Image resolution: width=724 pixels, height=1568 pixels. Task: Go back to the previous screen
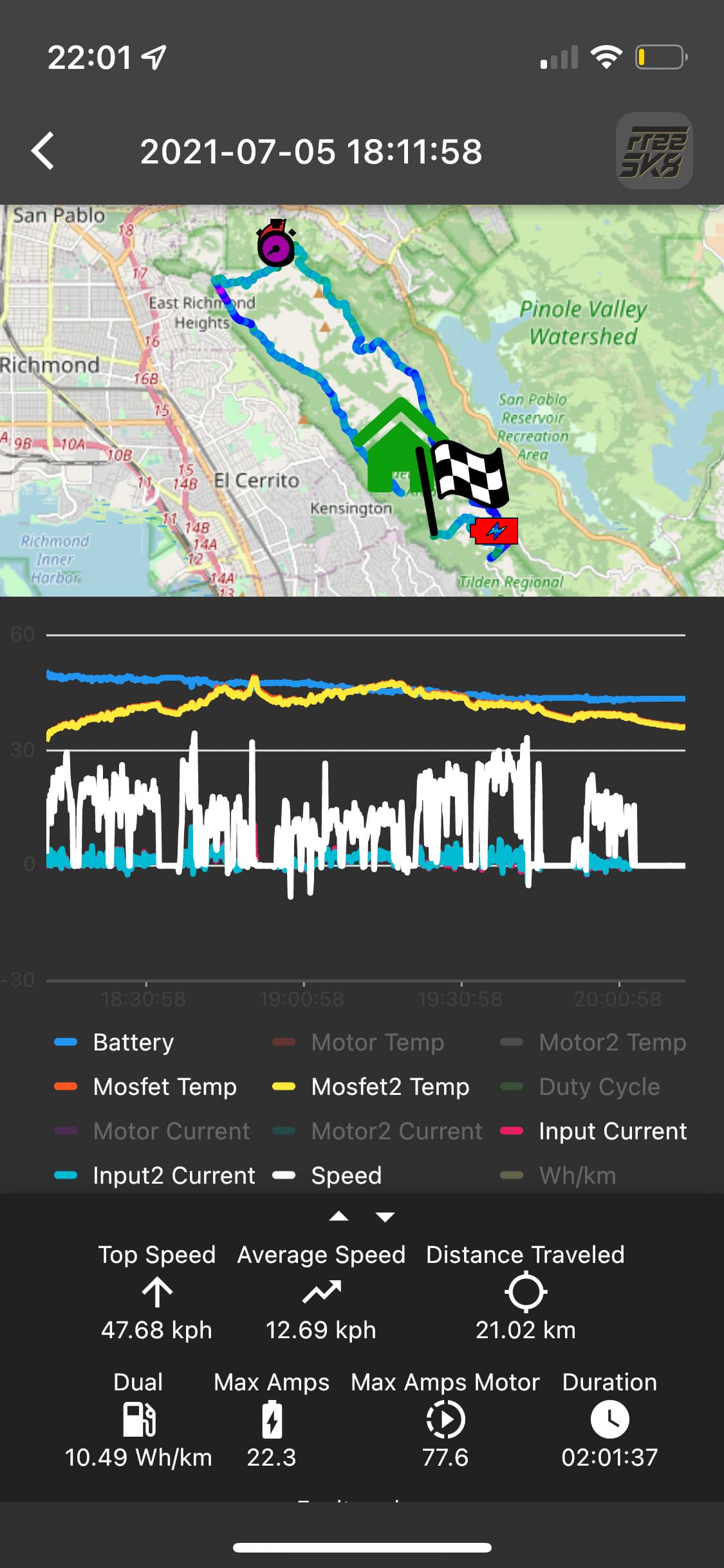click(43, 151)
